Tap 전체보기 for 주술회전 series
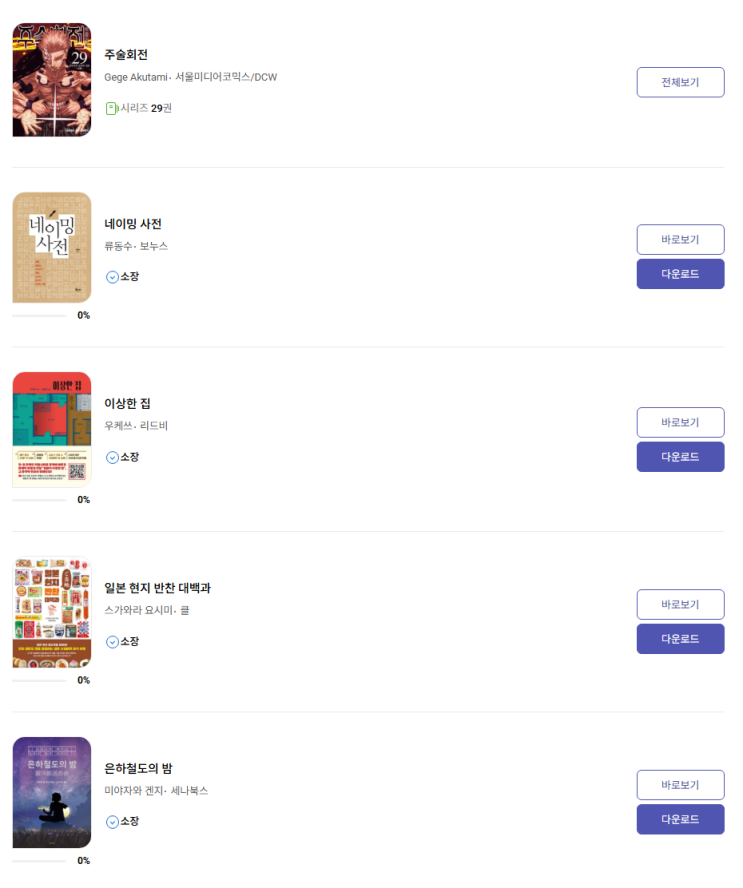The image size is (743, 888). point(680,82)
